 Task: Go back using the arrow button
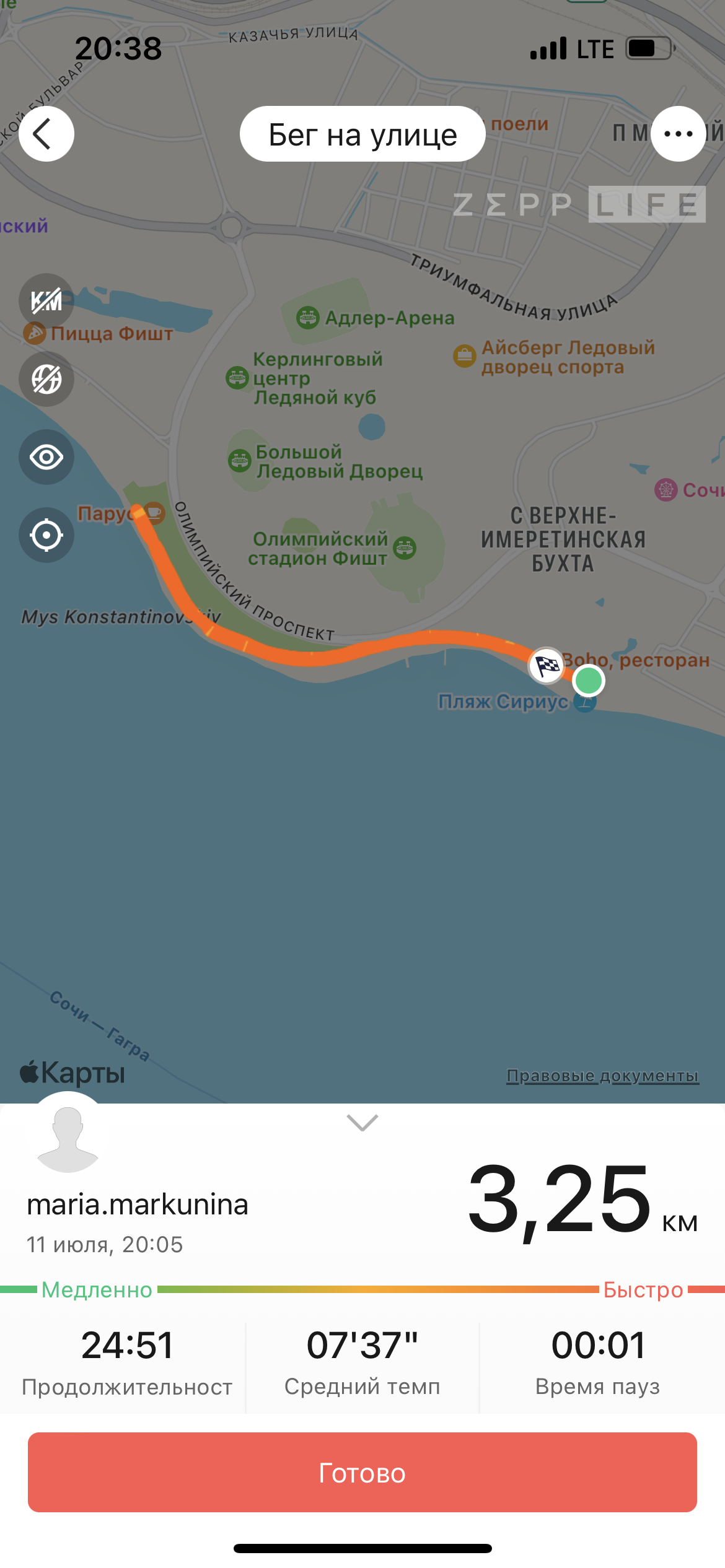click(46, 134)
